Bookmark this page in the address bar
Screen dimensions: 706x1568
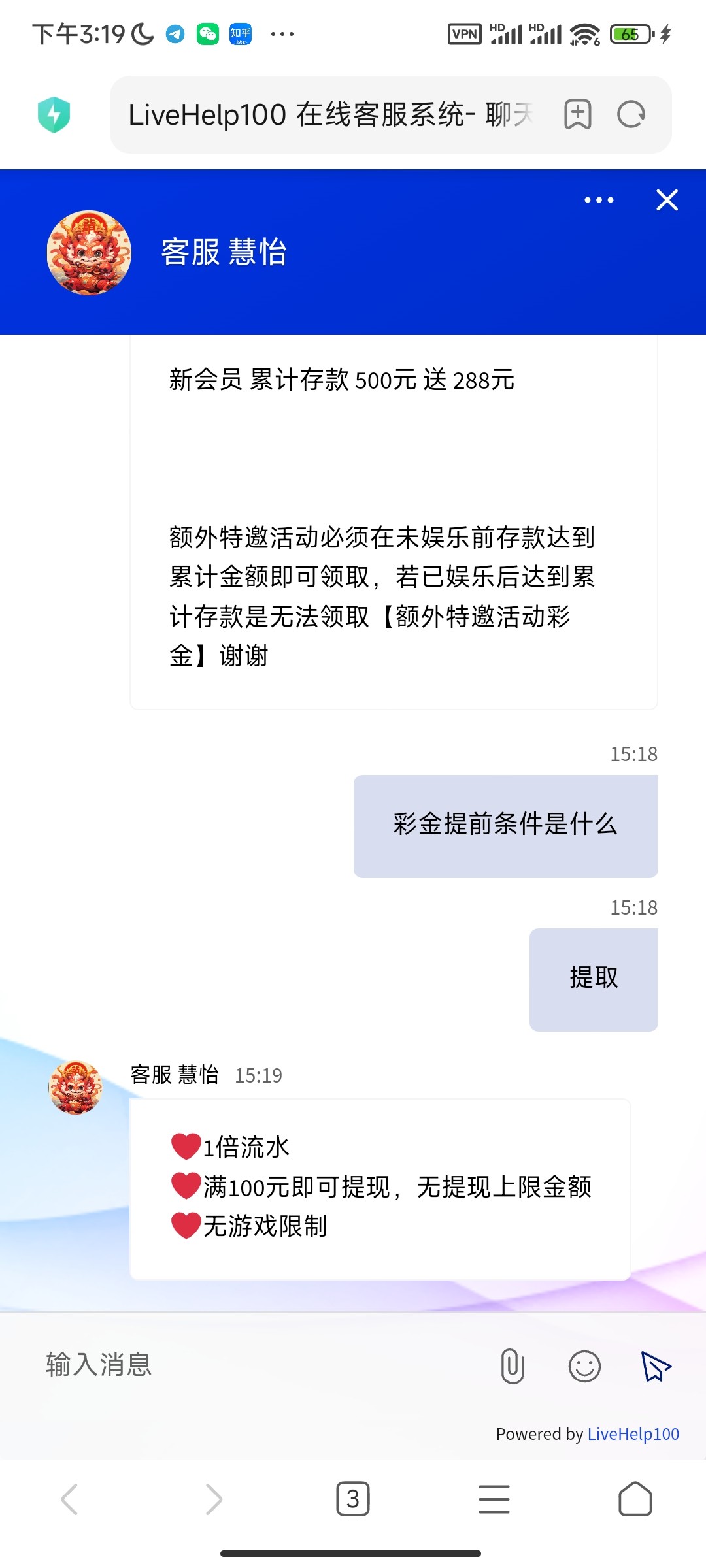tap(577, 115)
